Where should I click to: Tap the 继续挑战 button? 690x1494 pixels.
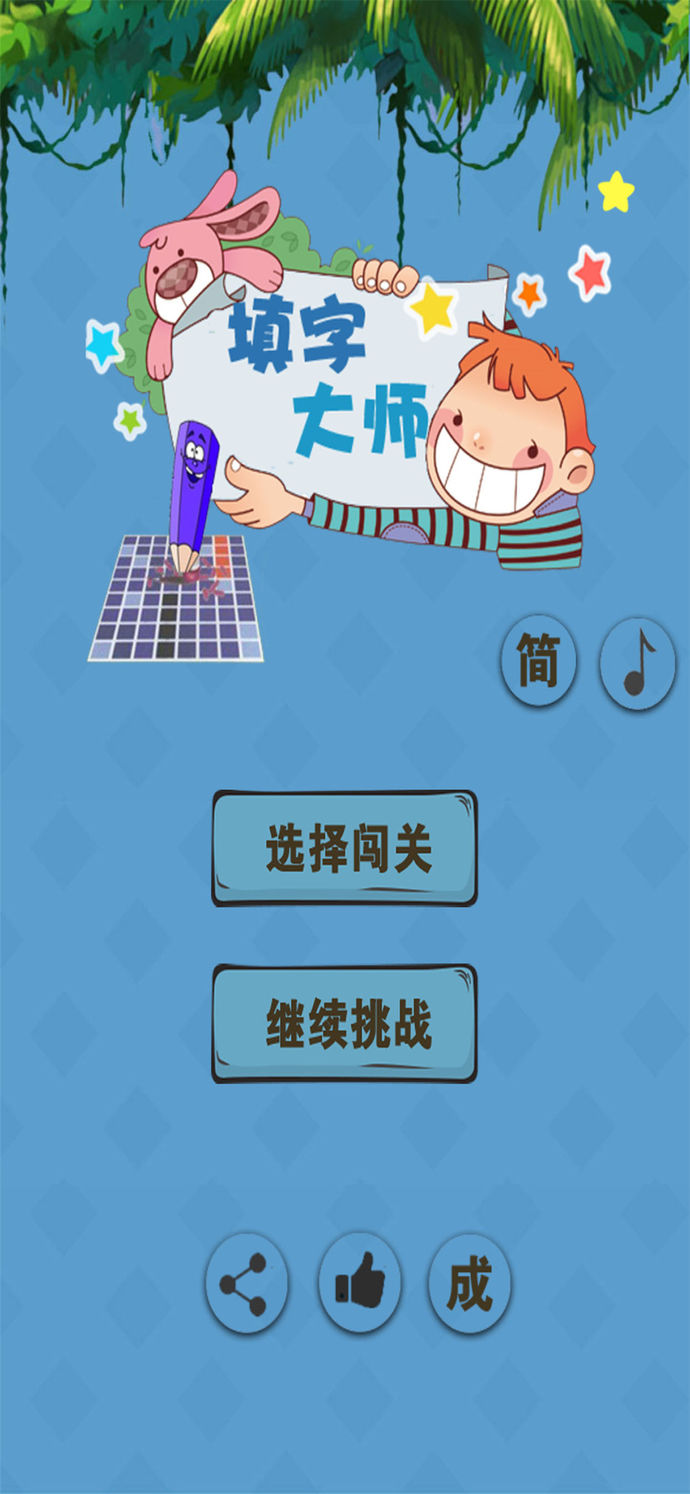tap(344, 1023)
